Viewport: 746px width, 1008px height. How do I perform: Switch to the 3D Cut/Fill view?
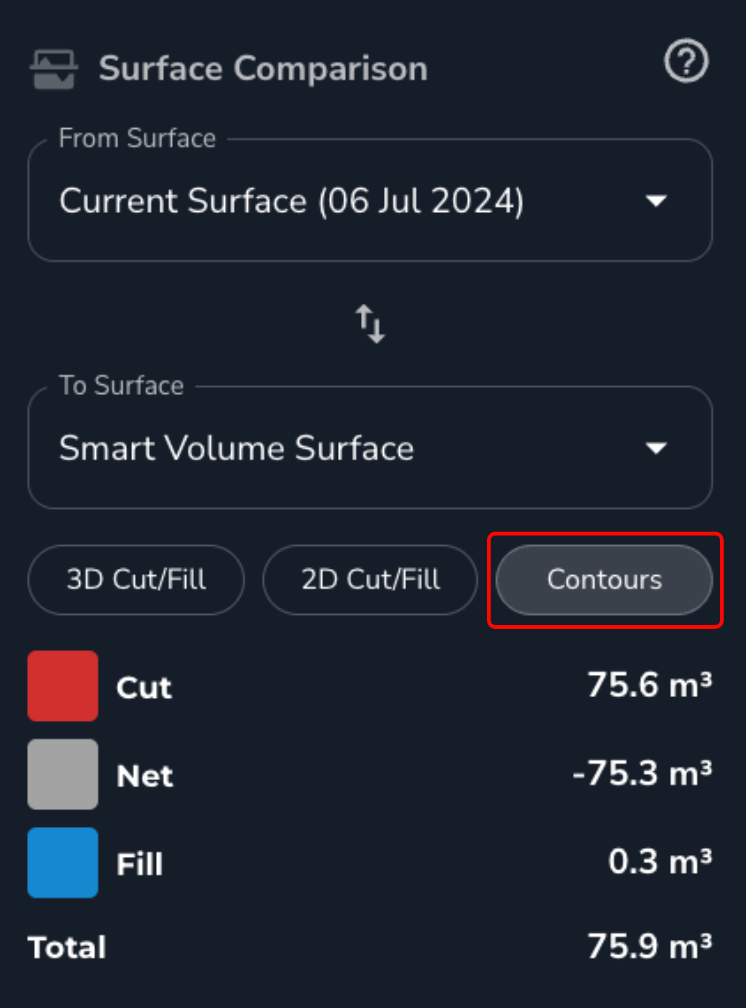click(x=135, y=580)
